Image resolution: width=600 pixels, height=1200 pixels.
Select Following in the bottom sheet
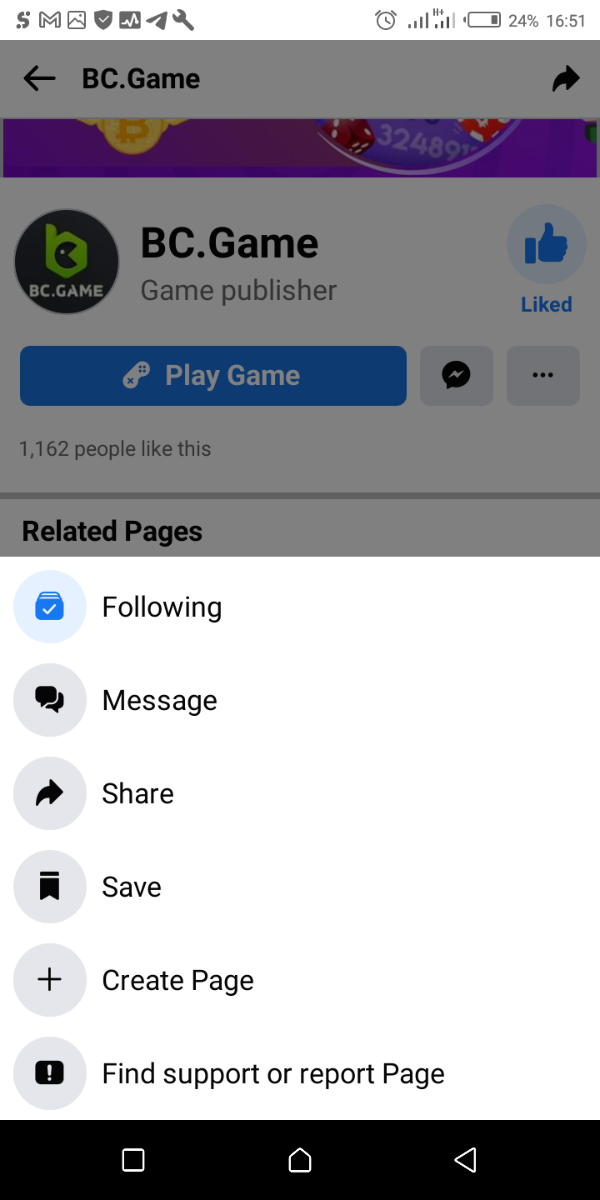coord(160,607)
